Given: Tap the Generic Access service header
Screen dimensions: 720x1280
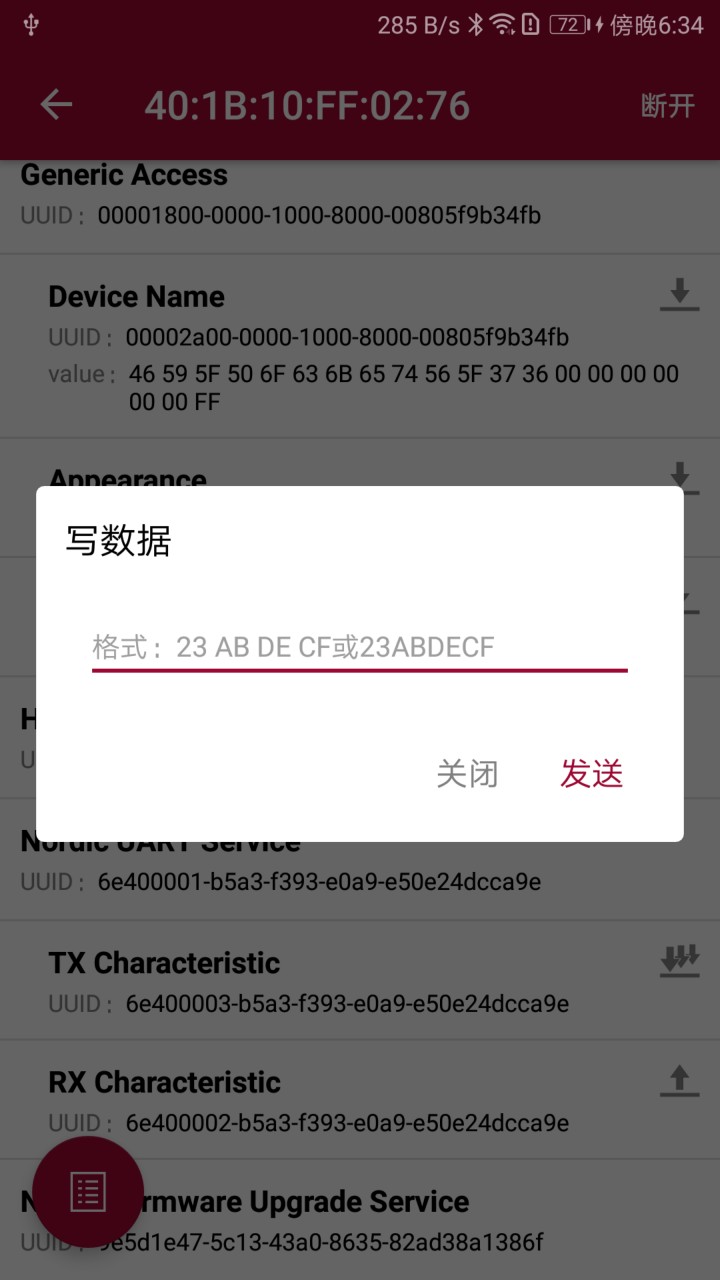Looking at the screenshot, I should click(x=124, y=174).
